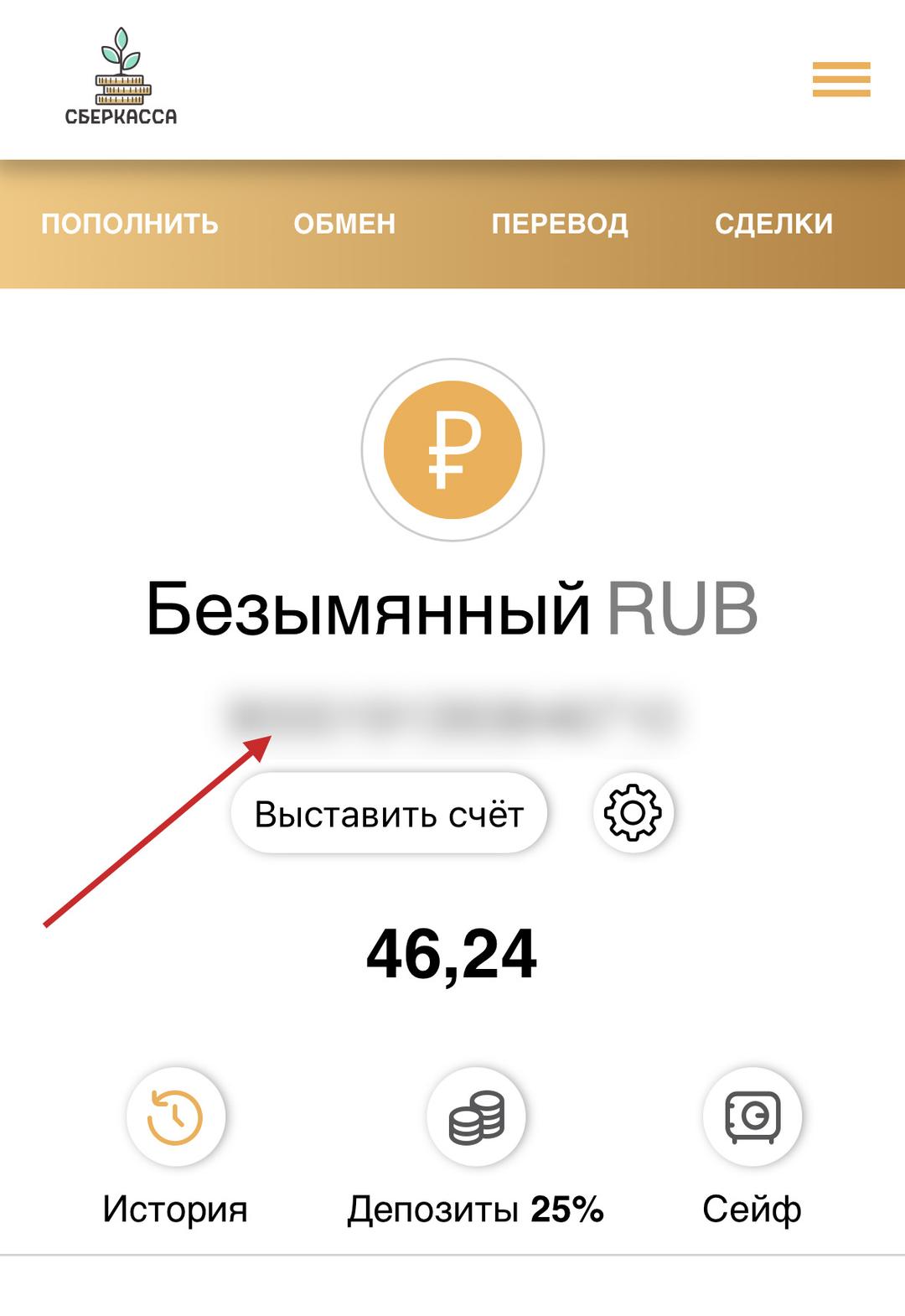Screen dimensions: 905x1316
Task: Tap the Выставить счёт button
Action: click(x=389, y=814)
